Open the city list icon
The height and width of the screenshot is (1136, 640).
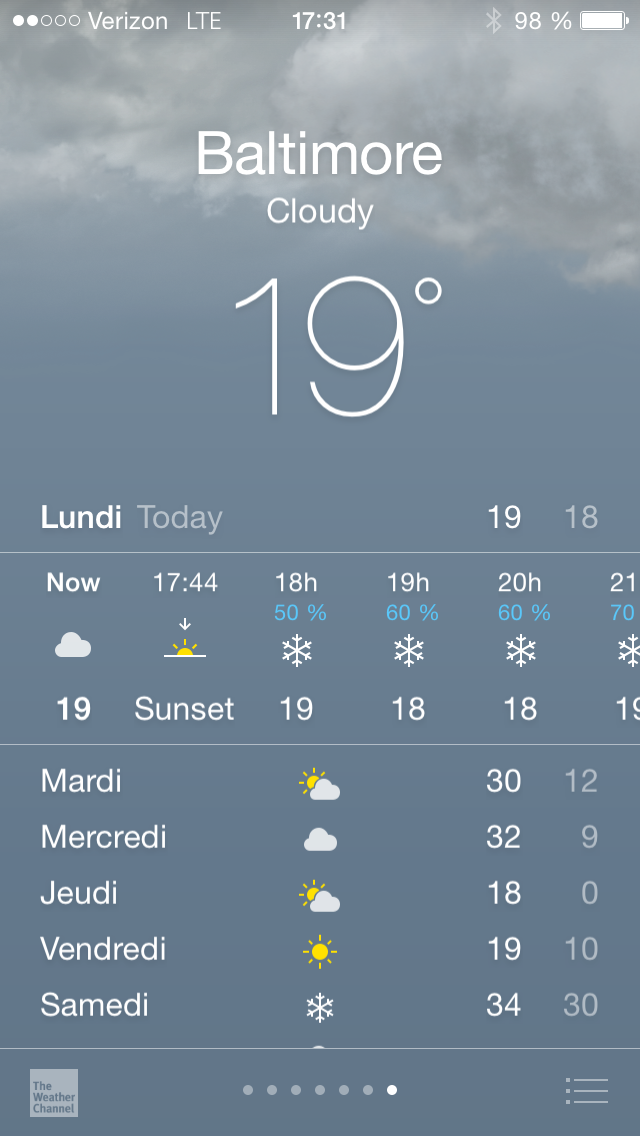(586, 1090)
